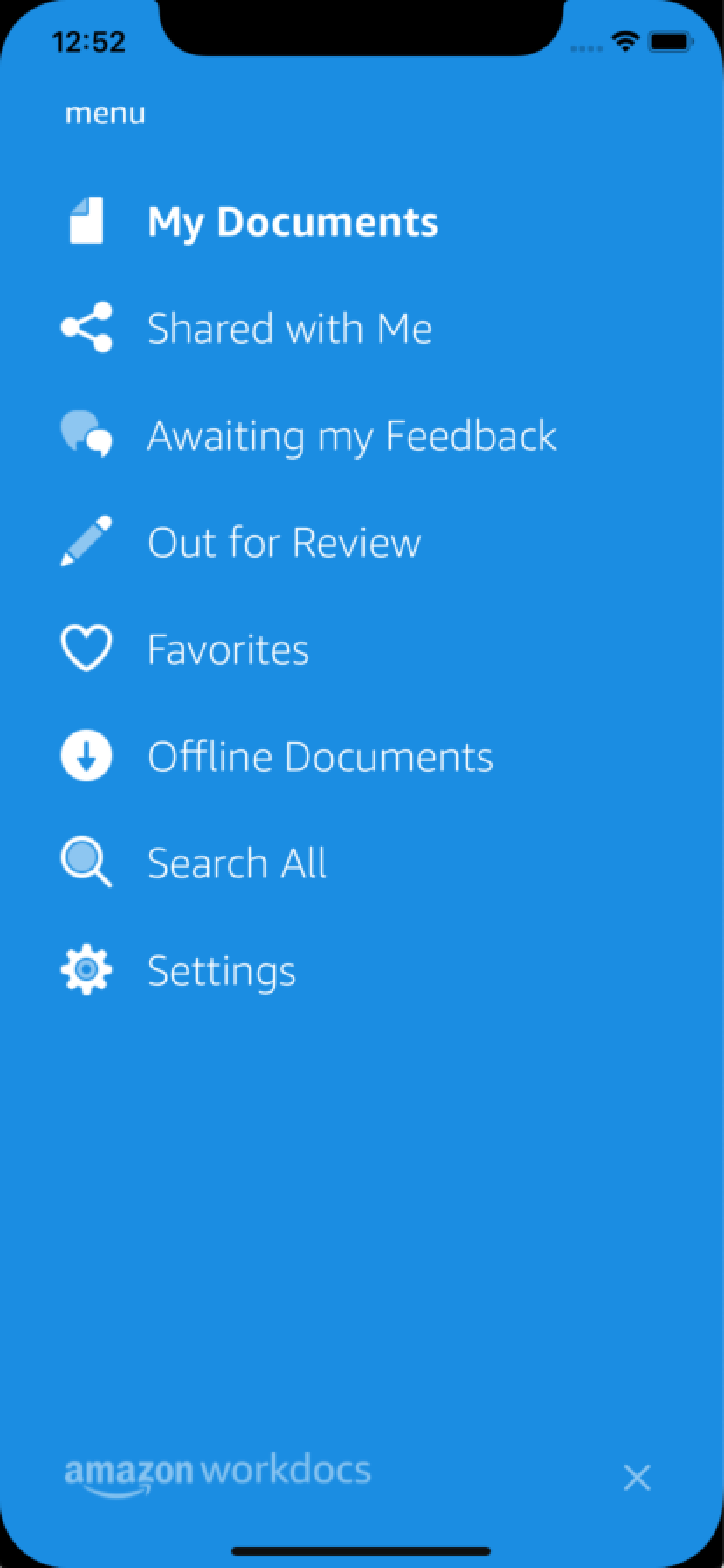
Task: Go to Shared with Me
Action: click(247, 328)
